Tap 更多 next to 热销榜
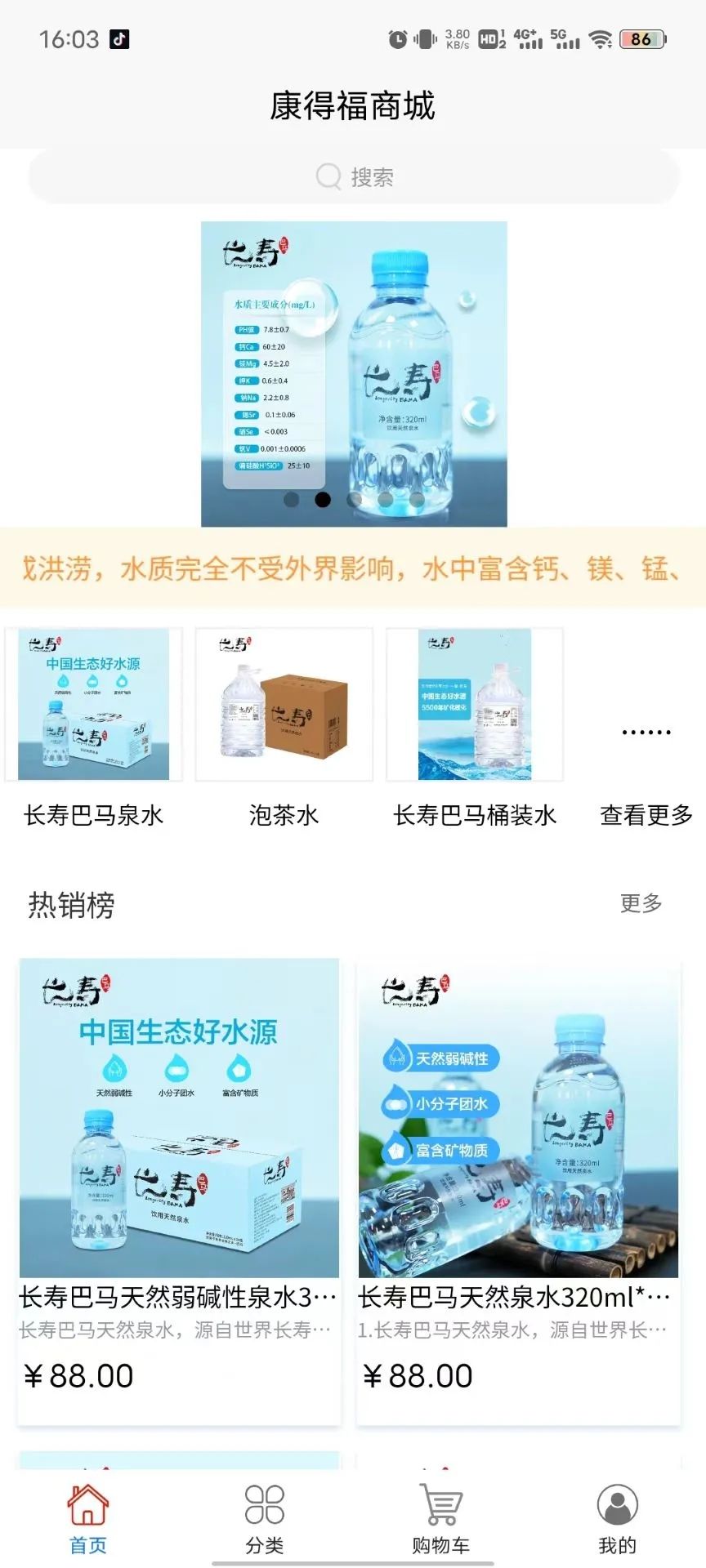Viewport: 706px width, 1568px height. click(x=641, y=903)
